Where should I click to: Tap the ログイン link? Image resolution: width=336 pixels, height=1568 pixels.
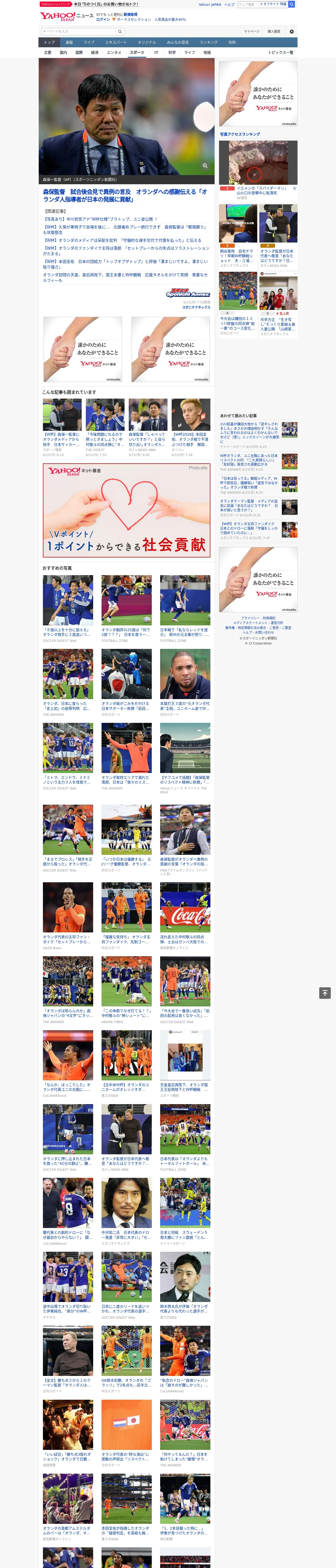pos(103,20)
